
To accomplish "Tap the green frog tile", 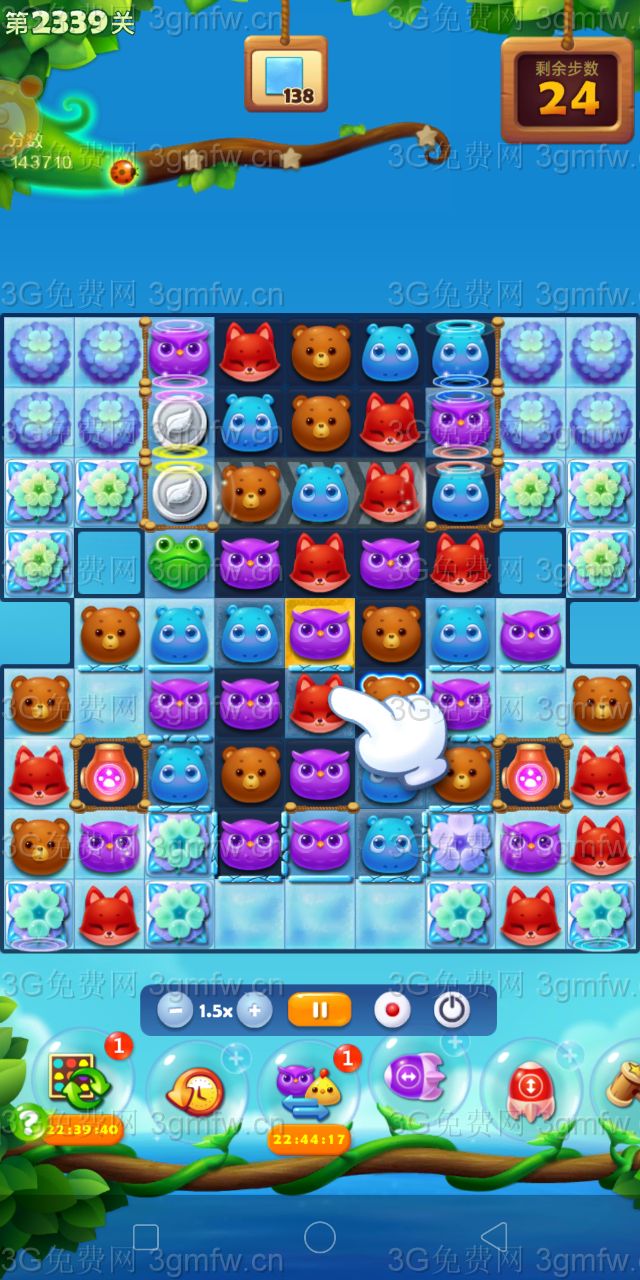I will (x=179, y=561).
